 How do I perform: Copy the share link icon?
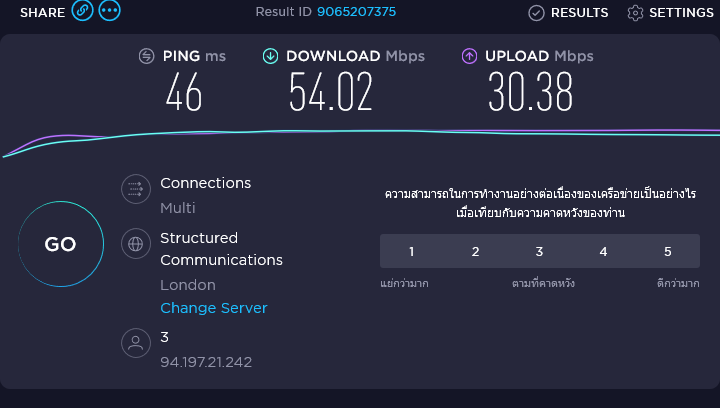click(x=83, y=10)
